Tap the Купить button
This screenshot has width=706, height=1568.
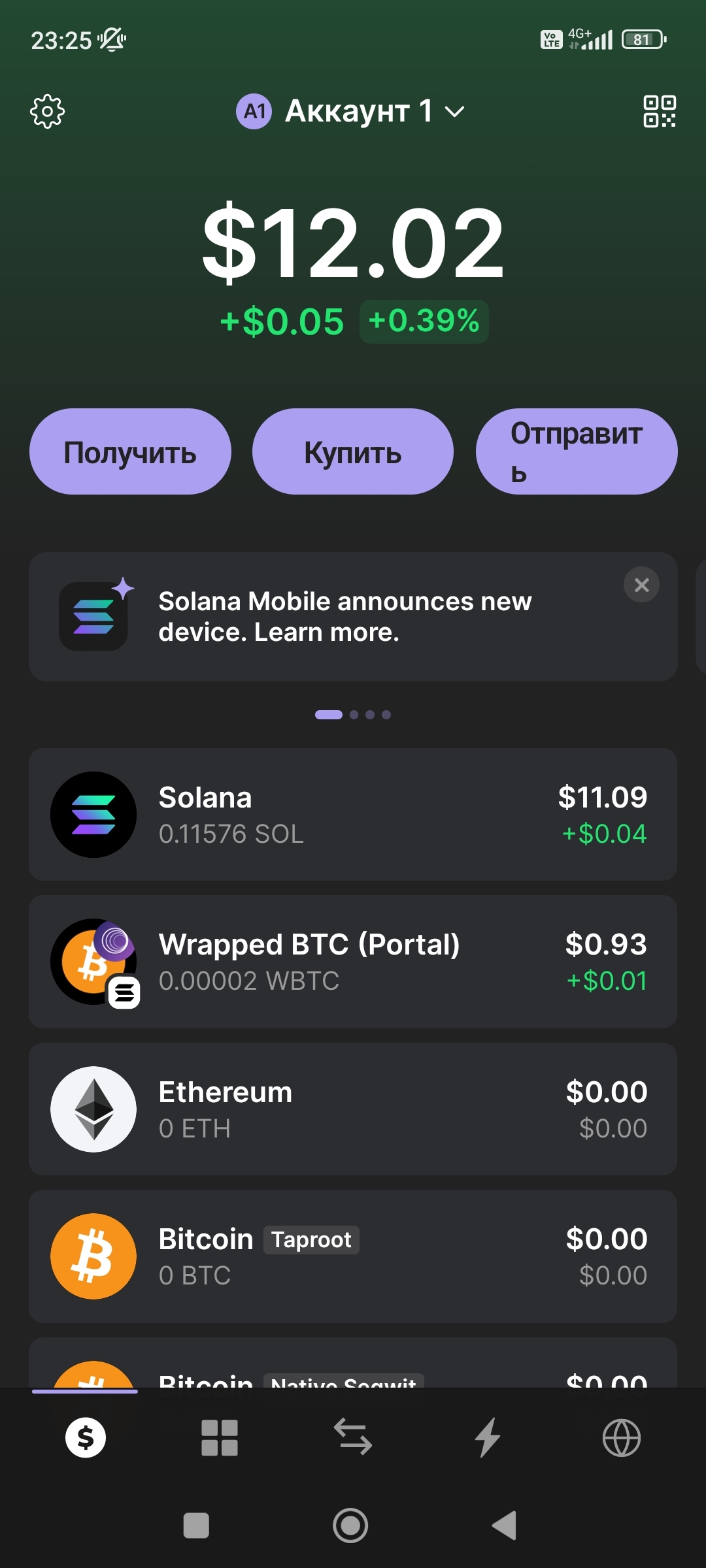353,452
